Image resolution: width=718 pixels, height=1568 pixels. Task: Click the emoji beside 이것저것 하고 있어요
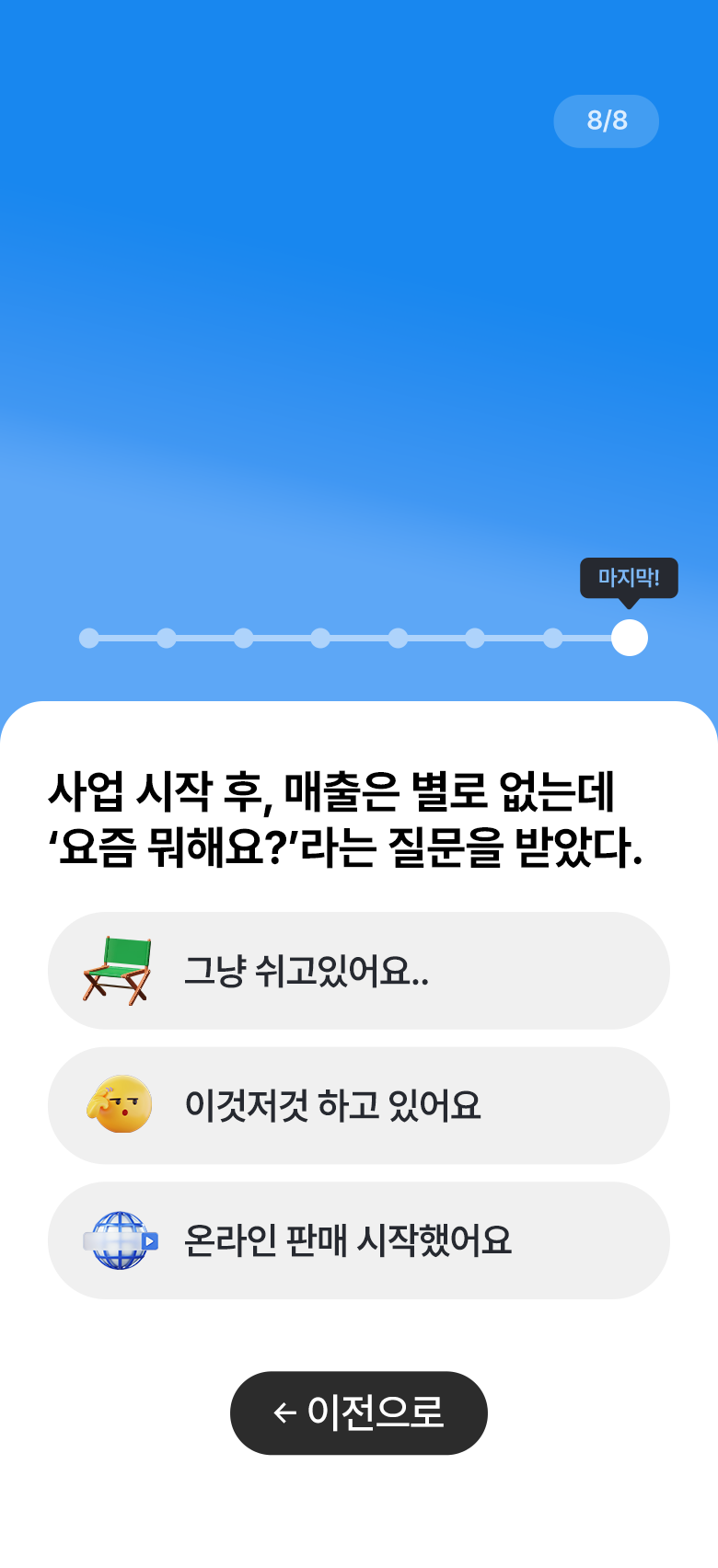118,1105
